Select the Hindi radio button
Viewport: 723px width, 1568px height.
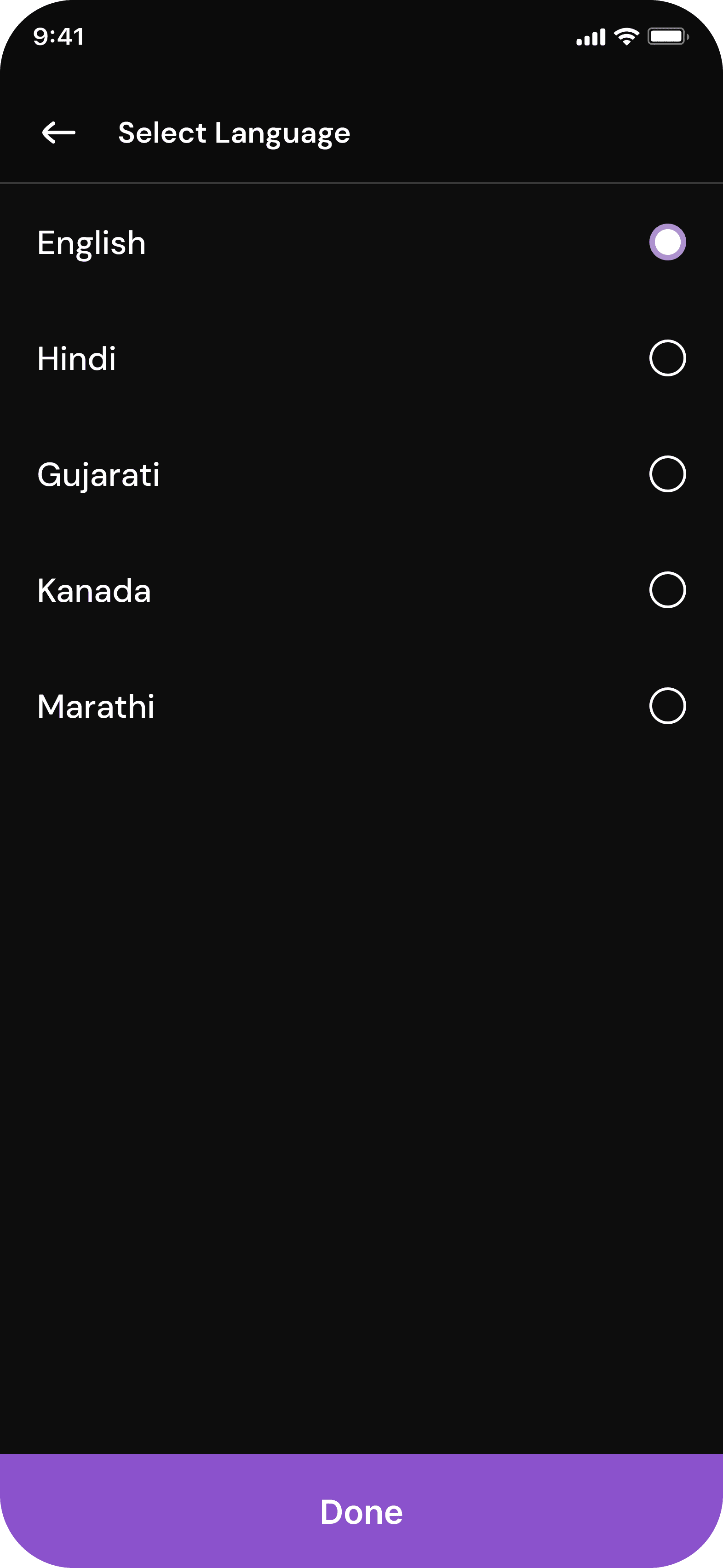pos(668,358)
